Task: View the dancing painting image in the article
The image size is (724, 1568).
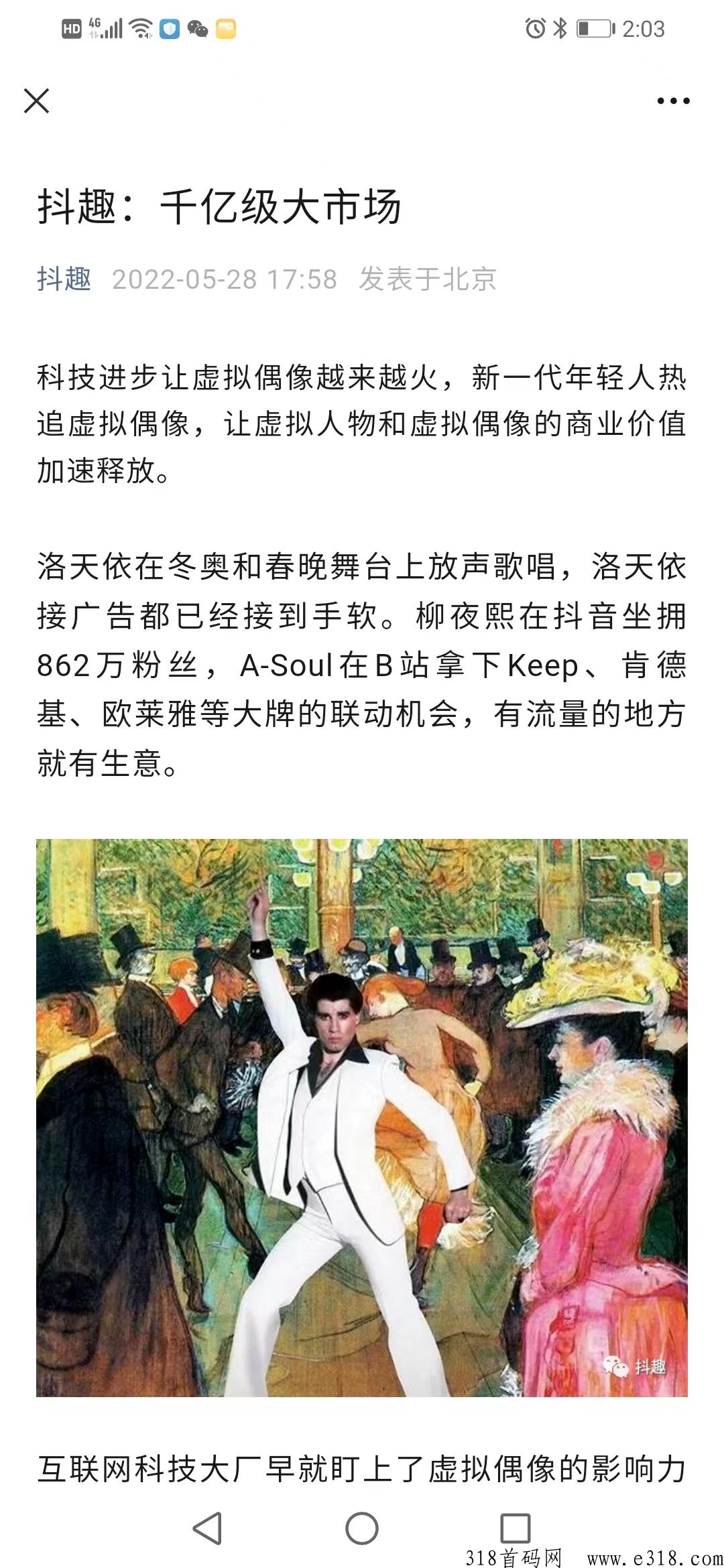Action: [x=362, y=1118]
